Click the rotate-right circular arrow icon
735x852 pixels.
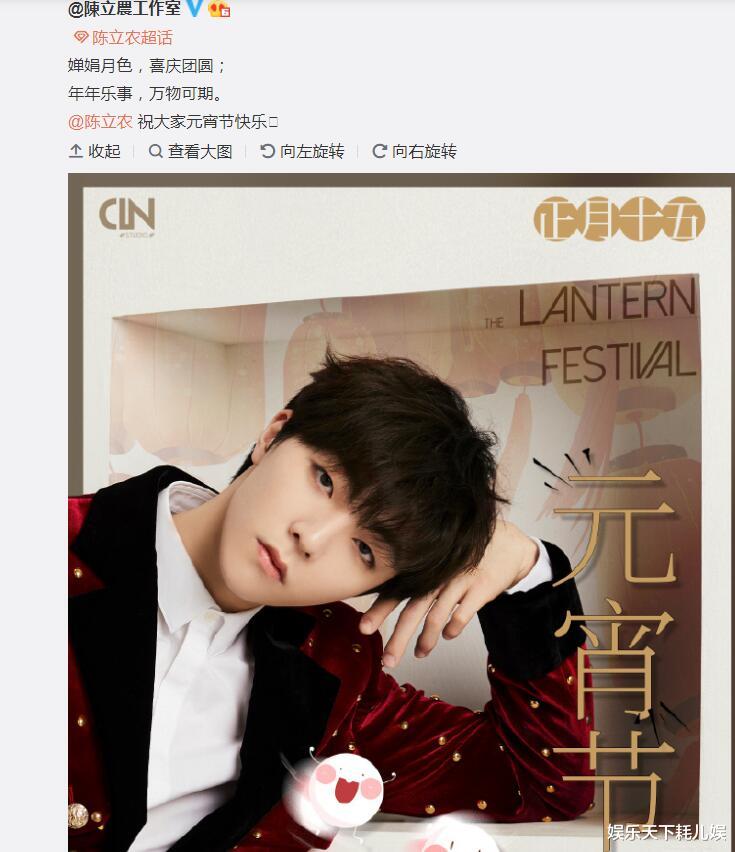378,153
